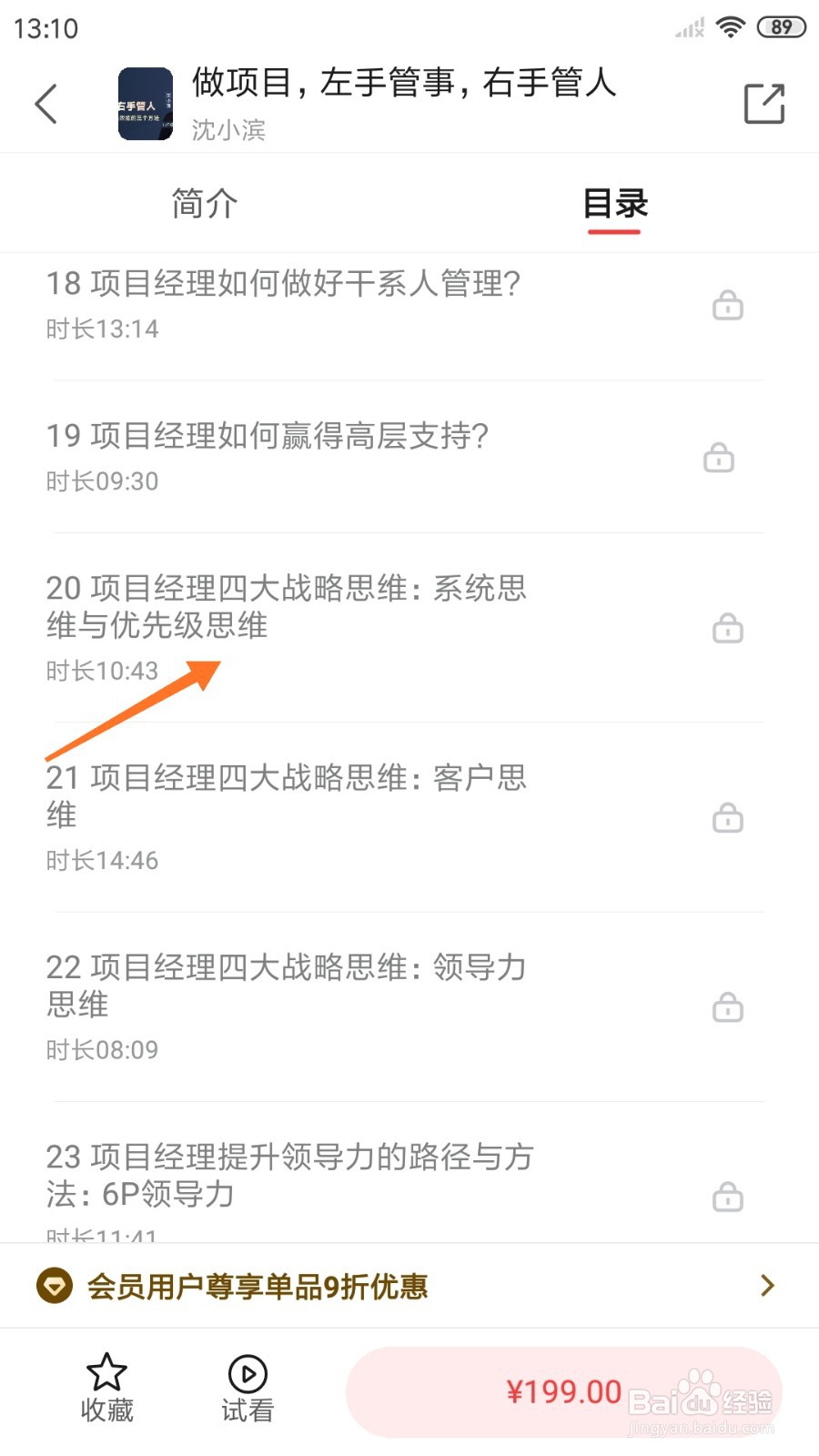Go back using the top-left arrow
The height and width of the screenshot is (1456, 819).
click(x=46, y=104)
